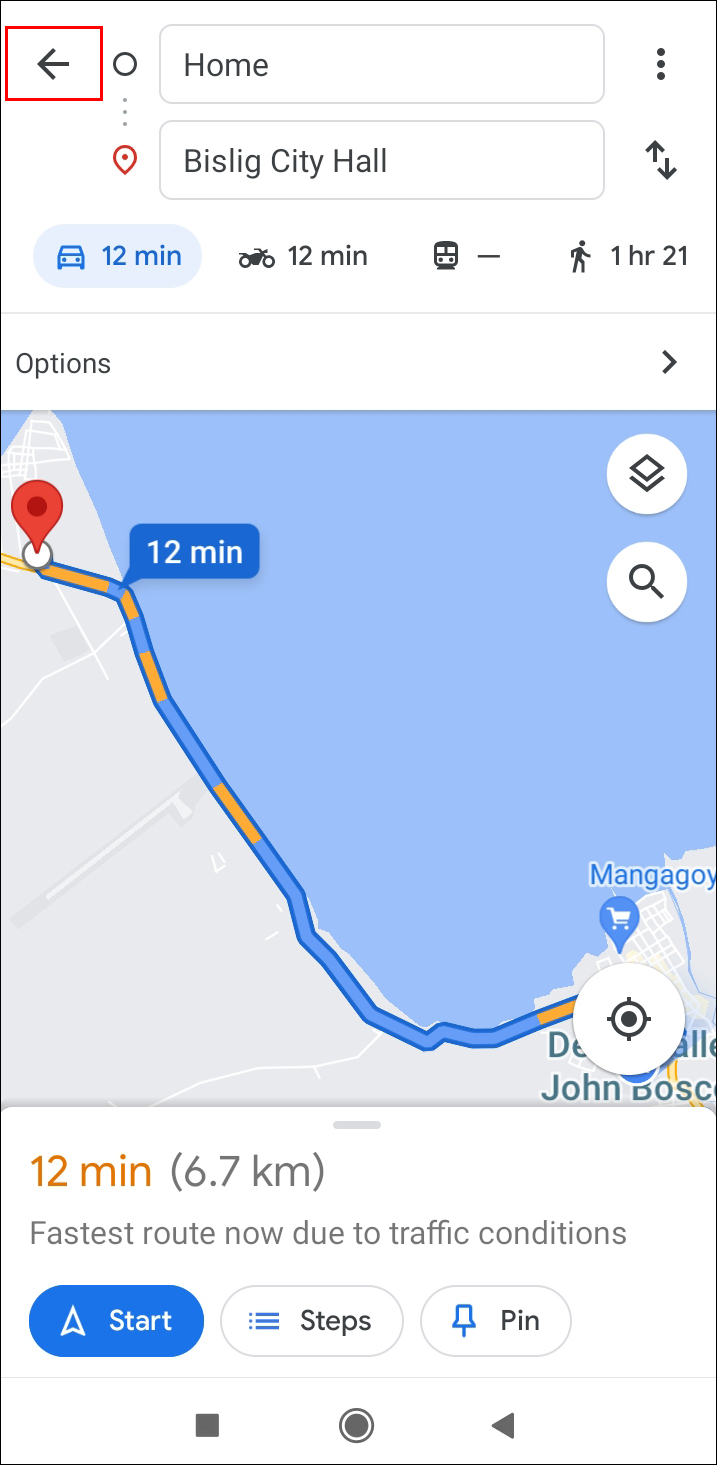This screenshot has width=717, height=1465.
Task: Expand route Options
Action: click(358, 363)
